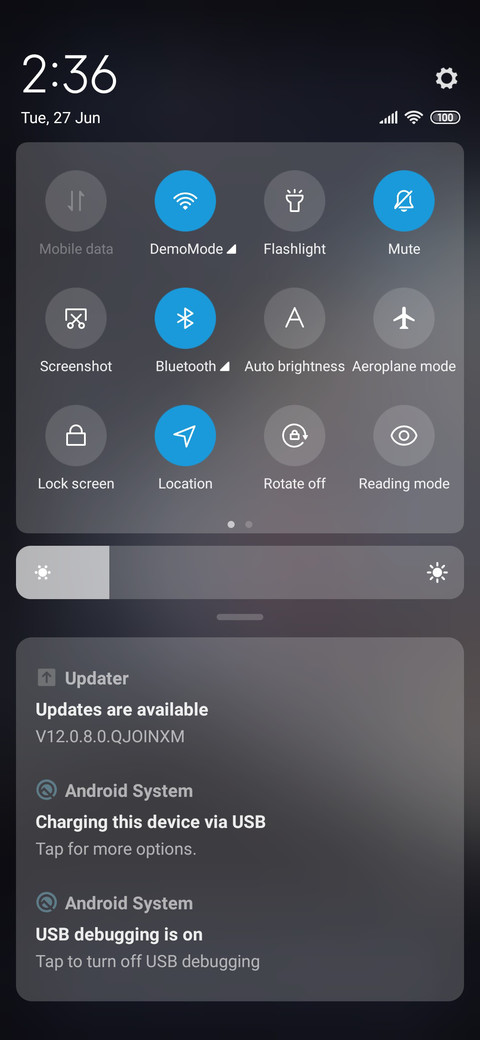
Task: Open the Charging this device via USB notification
Action: 240,819
